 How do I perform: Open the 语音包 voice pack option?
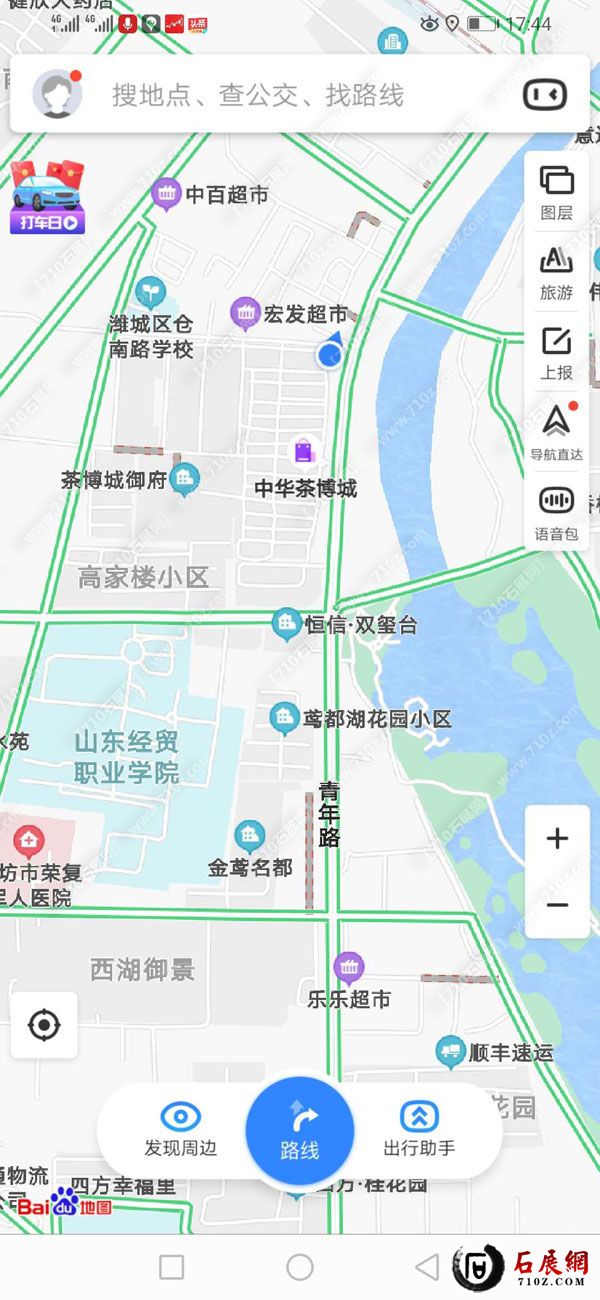[557, 512]
